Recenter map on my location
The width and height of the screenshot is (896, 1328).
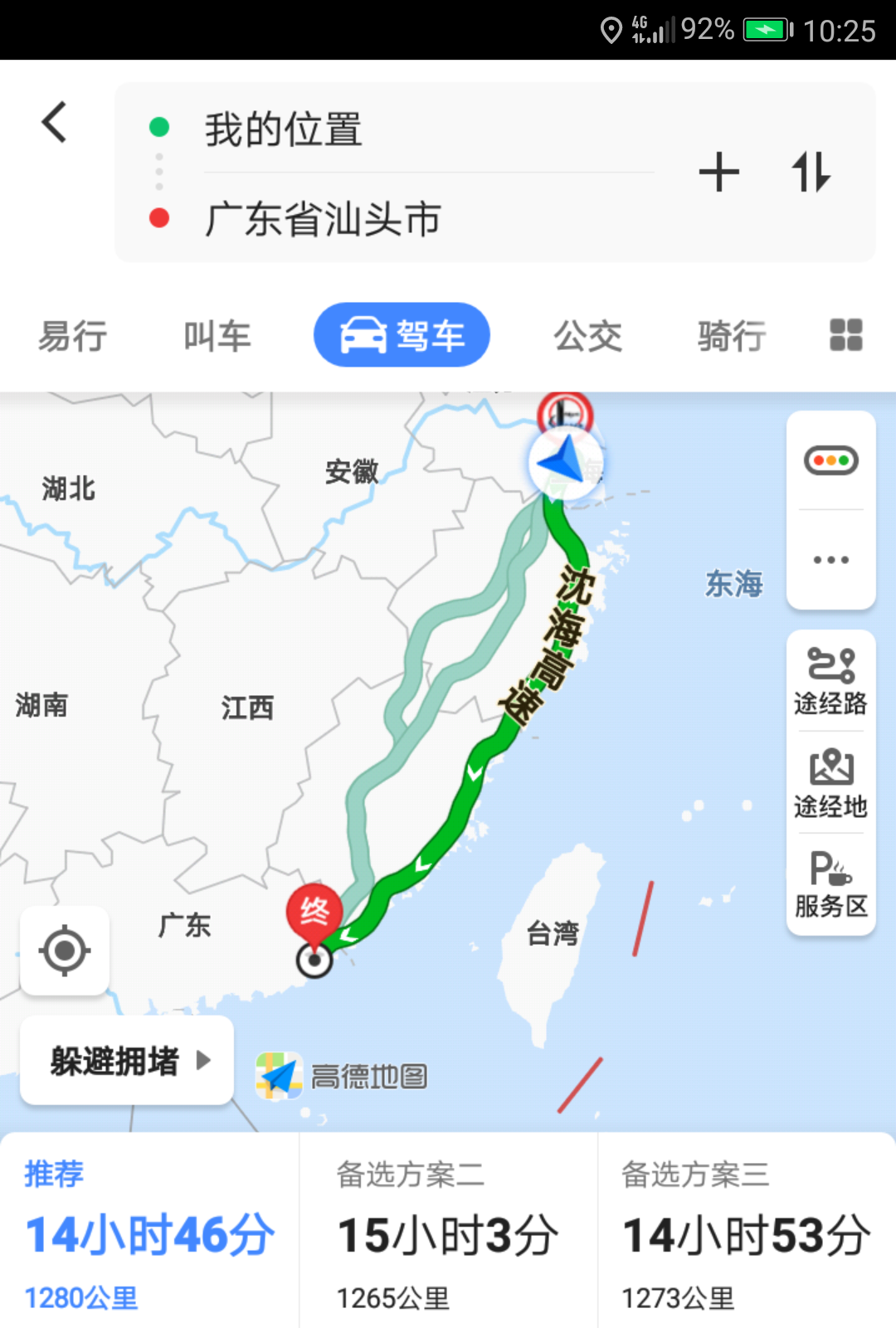point(65,951)
